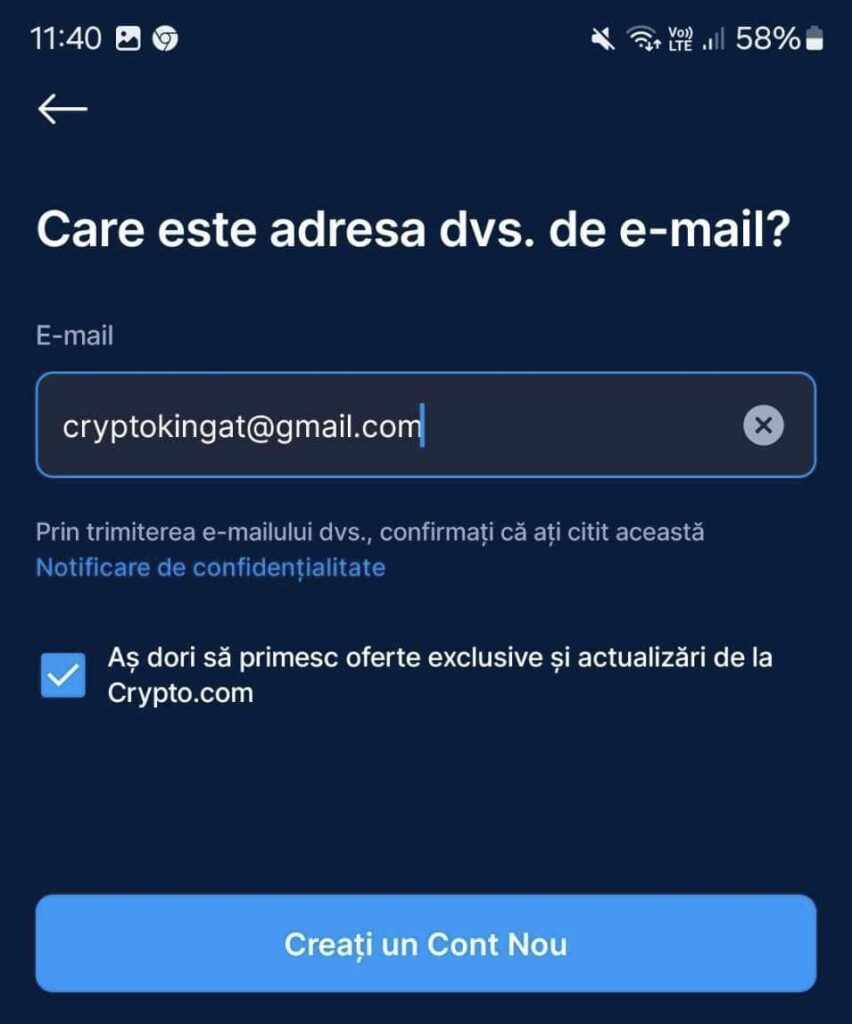The image size is (852, 1024).
Task: Open Notificare de confidențialitate link
Action: click(210, 567)
